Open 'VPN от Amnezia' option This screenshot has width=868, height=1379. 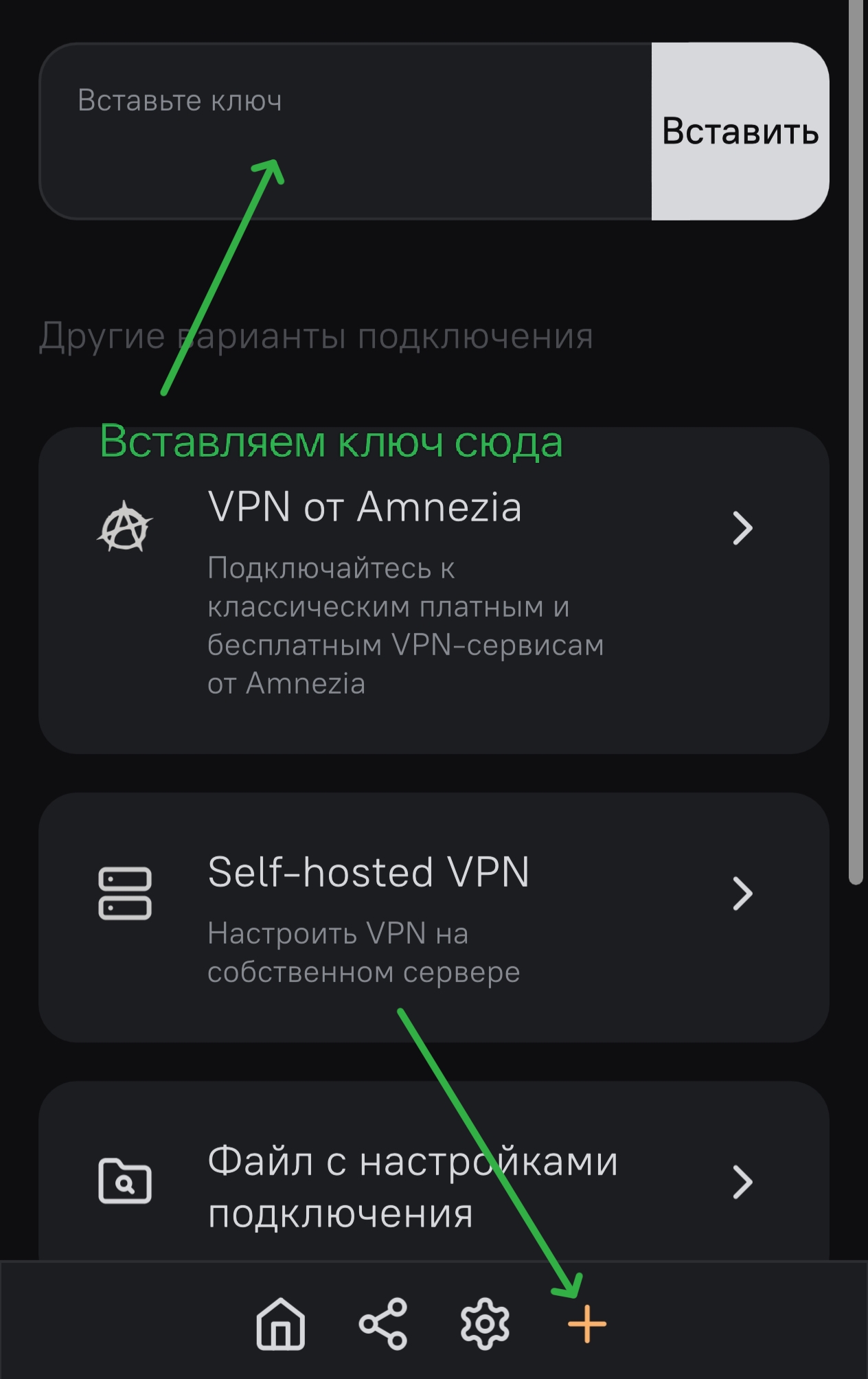point(433,591)
